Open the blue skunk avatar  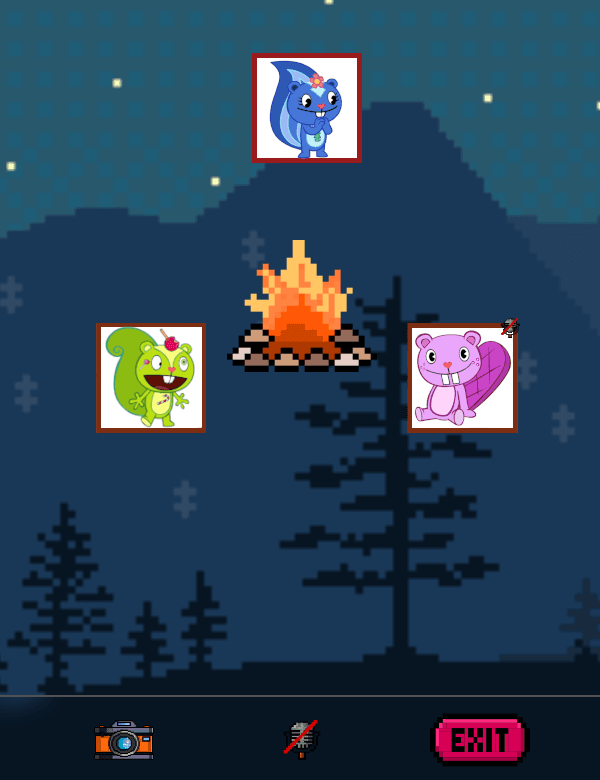click(306, 108)
